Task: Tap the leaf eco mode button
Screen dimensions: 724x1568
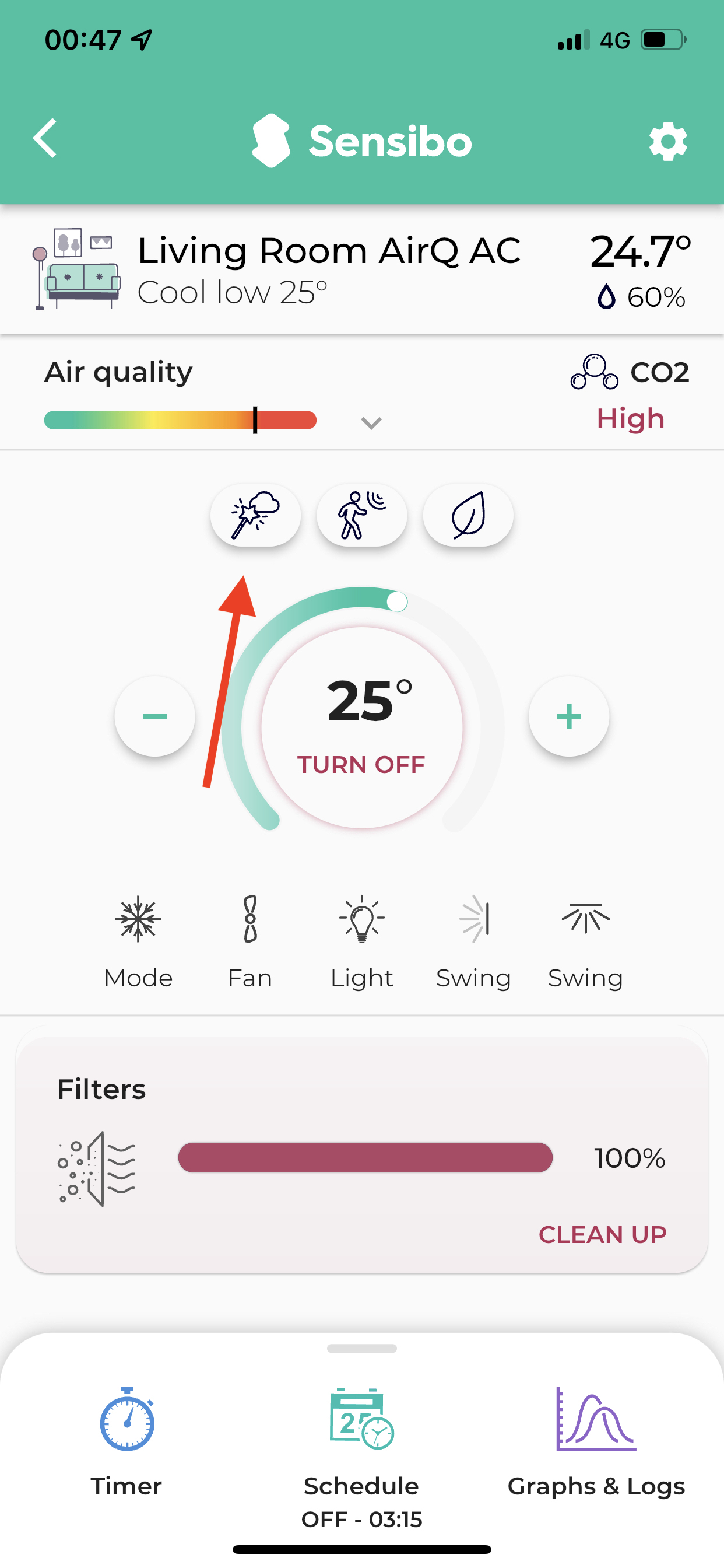Action: pyautogui.click(x=468, y=516)
